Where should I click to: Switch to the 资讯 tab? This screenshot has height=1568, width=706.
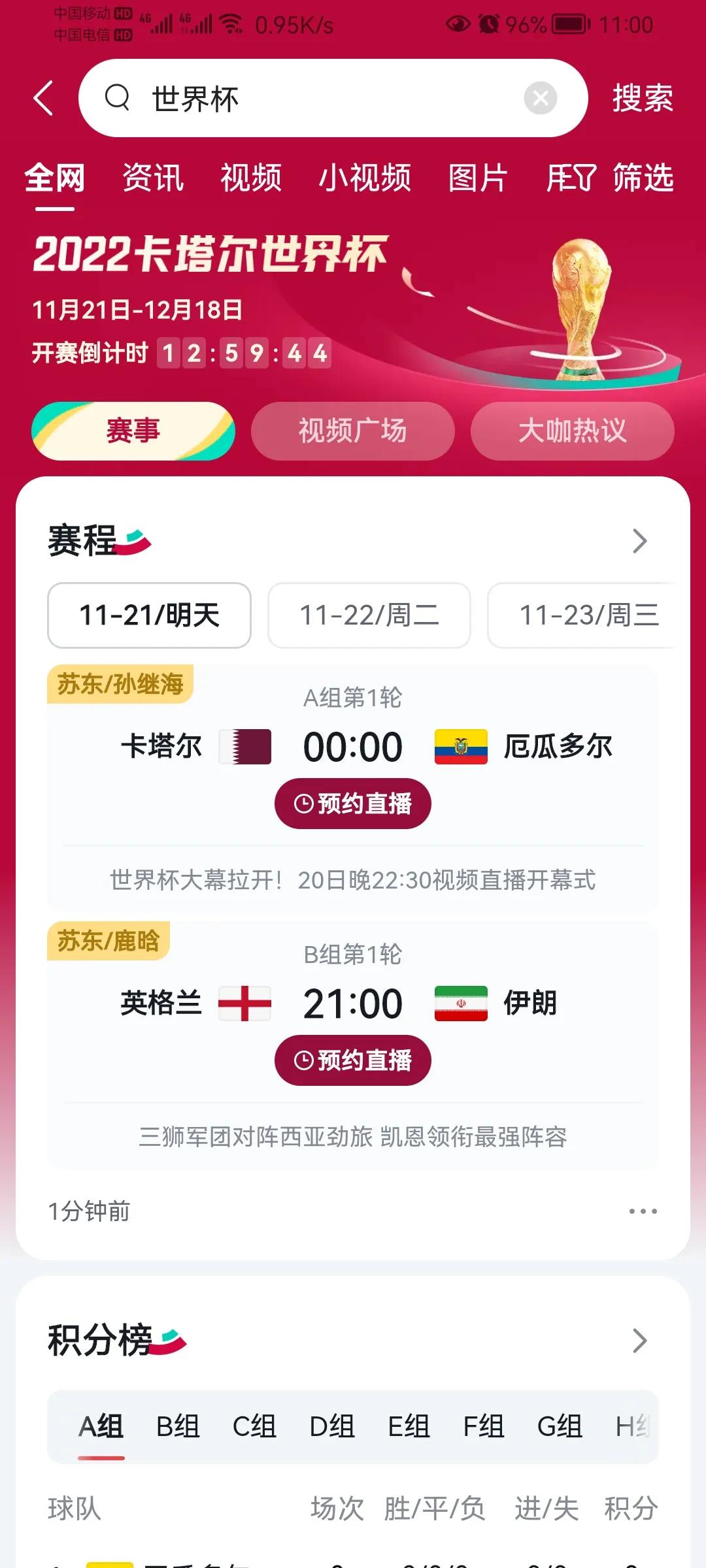click(153, 178)
